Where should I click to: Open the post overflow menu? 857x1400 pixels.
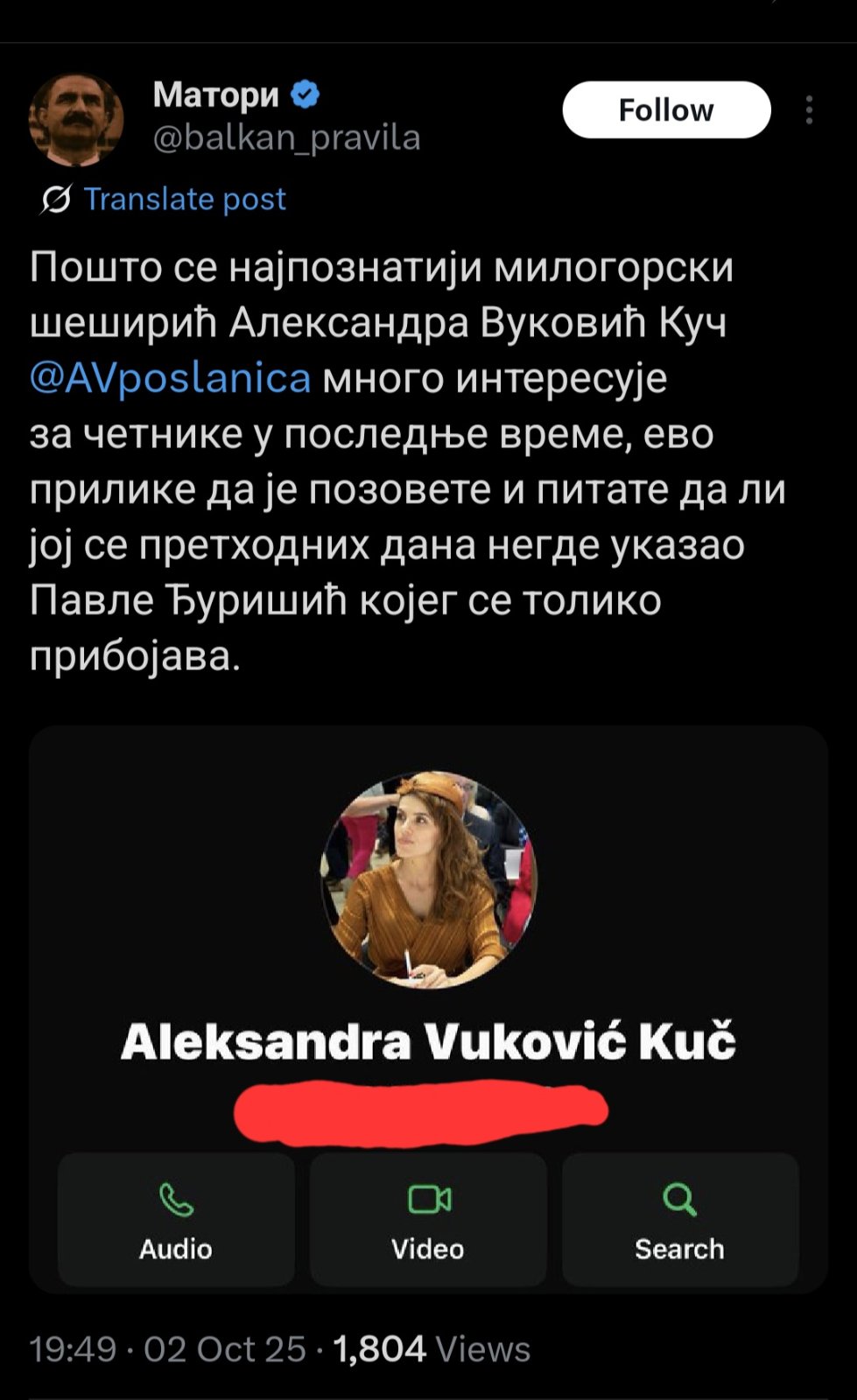(809, 110)
